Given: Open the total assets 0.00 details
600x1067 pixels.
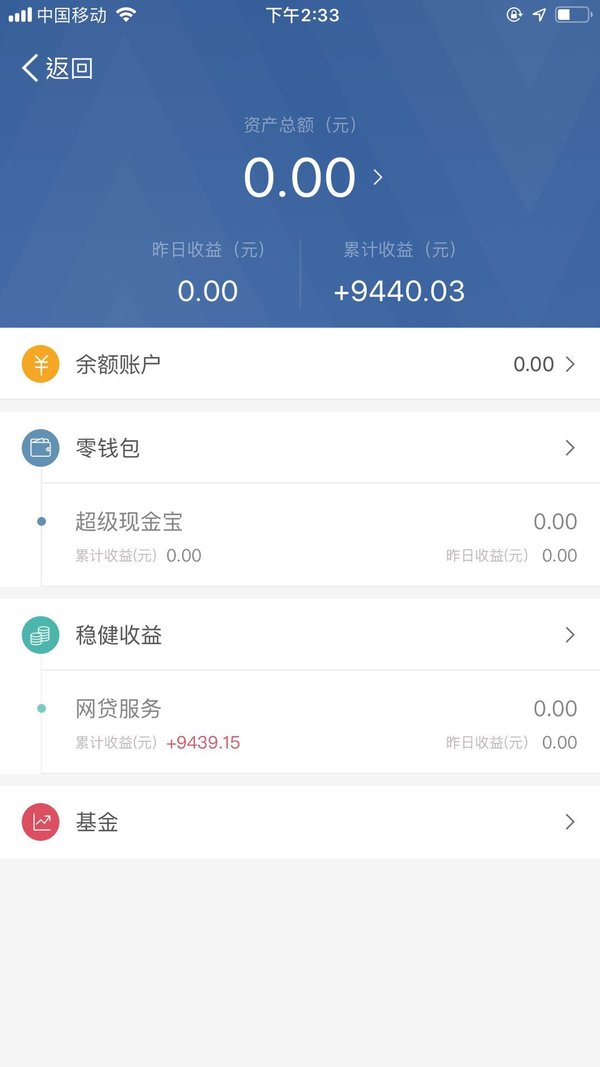Looking at the screenshot, I should (x=313, y=178).
